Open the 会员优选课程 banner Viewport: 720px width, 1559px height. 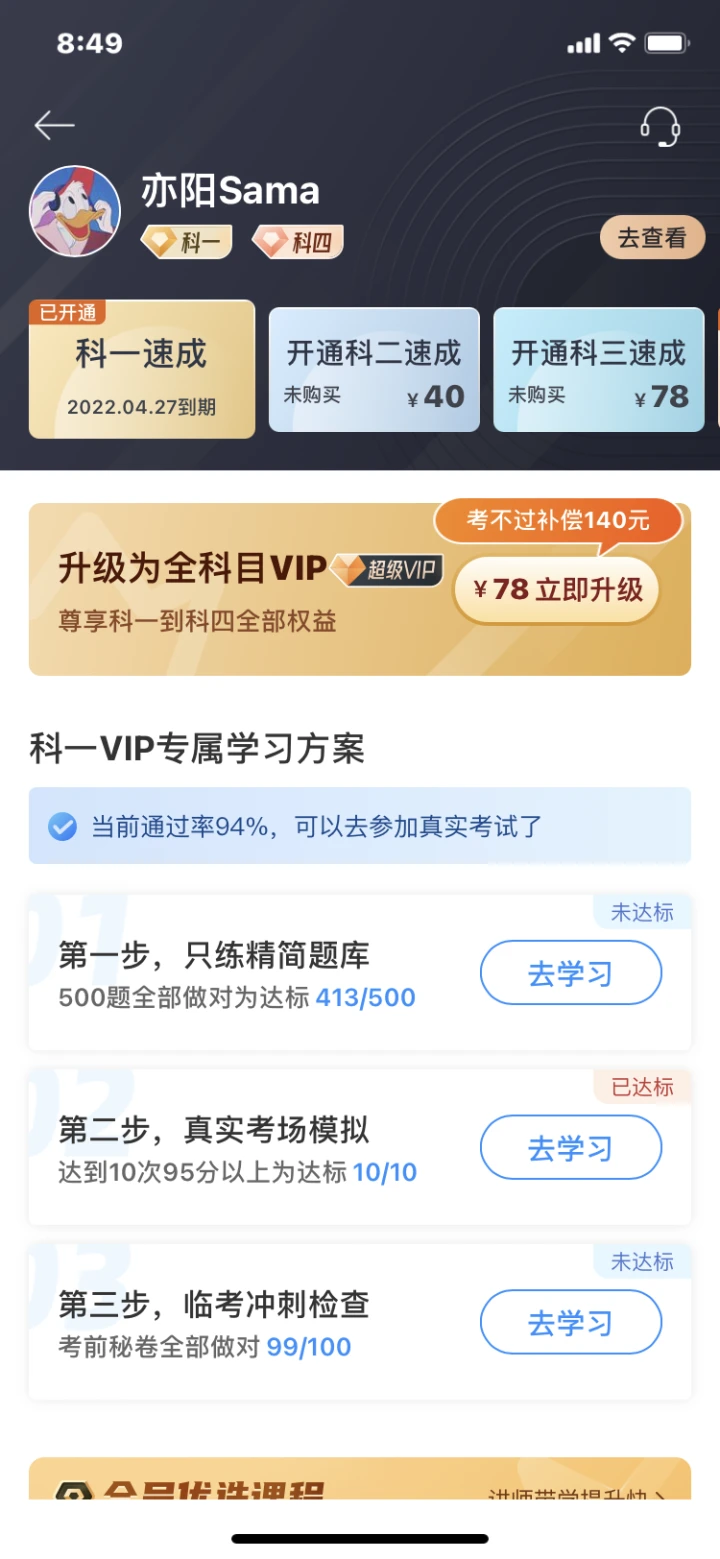tap(360, 1480)
